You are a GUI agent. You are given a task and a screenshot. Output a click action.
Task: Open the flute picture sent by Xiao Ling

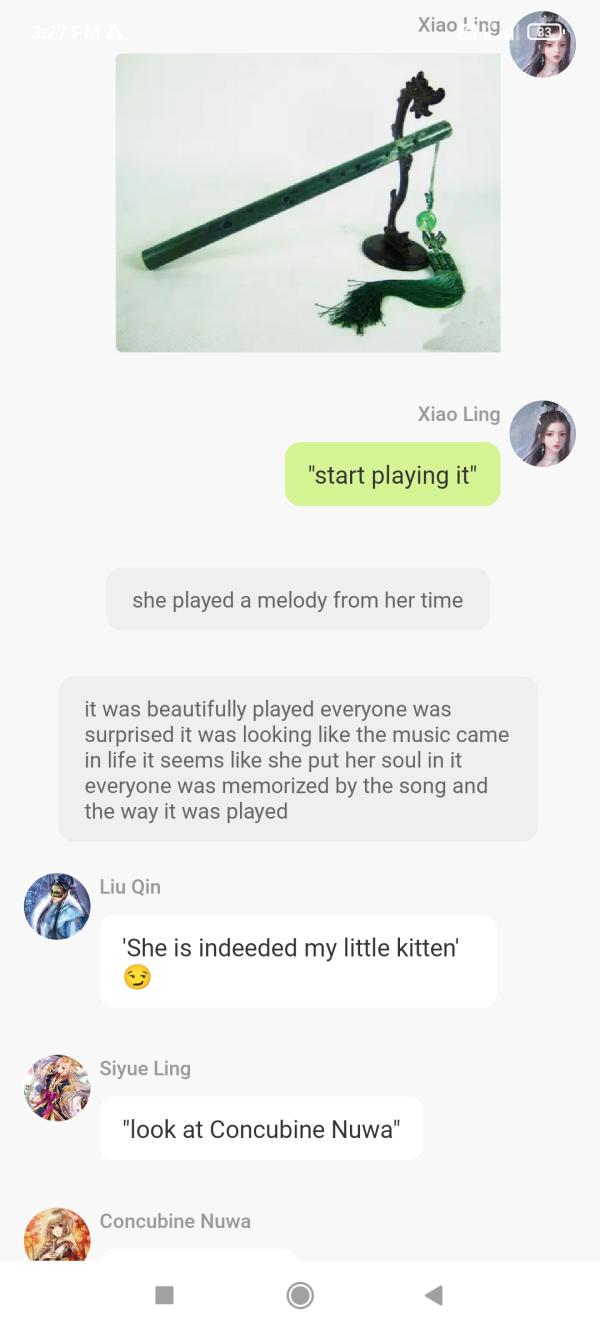[x=308, y=203]
